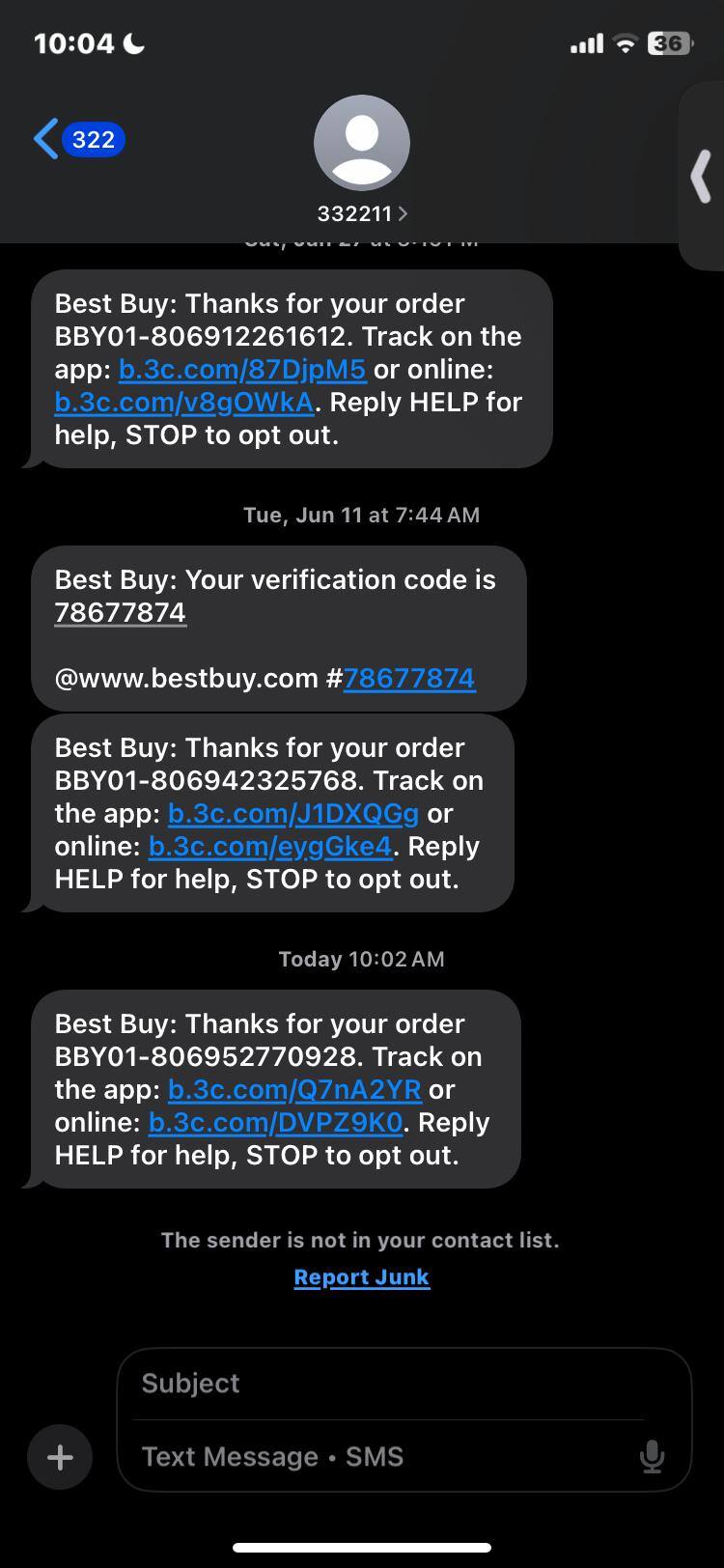
Task: Open the b.3c.com/DVPZ9K0 link
Action: (x=275, y=1123)
